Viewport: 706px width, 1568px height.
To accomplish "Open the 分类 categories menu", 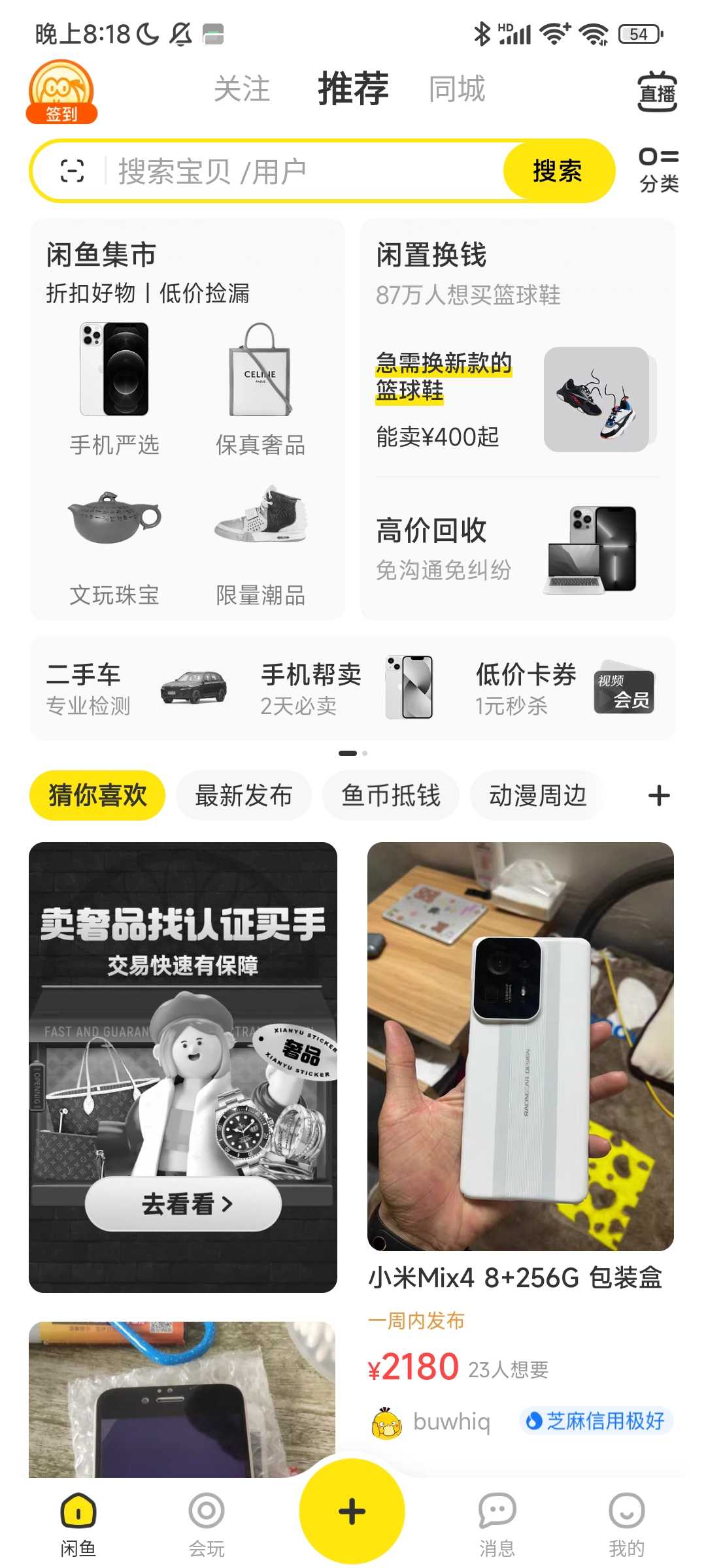I will [658, 170].
